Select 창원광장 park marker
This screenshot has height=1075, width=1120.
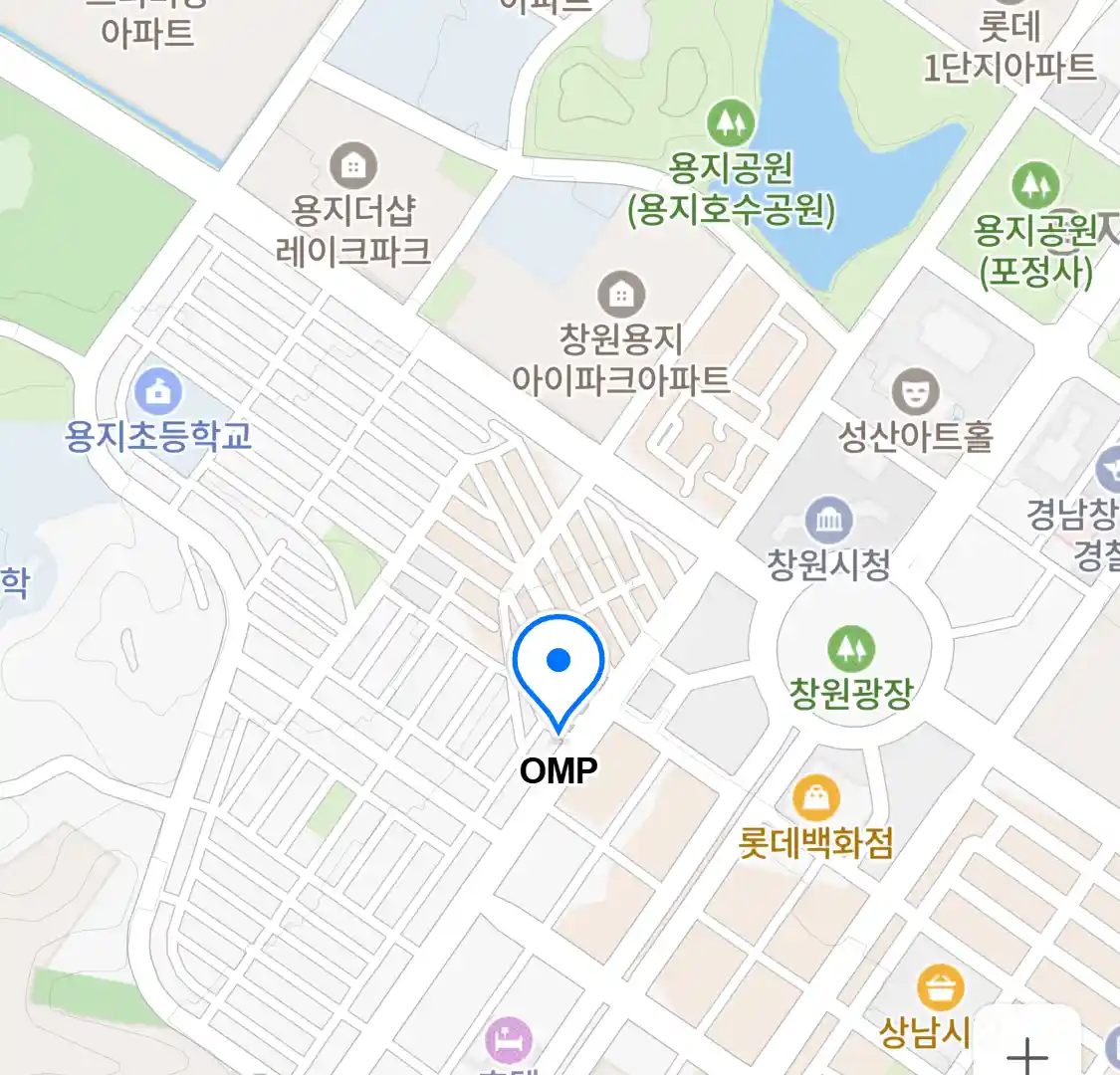(851, 649)
